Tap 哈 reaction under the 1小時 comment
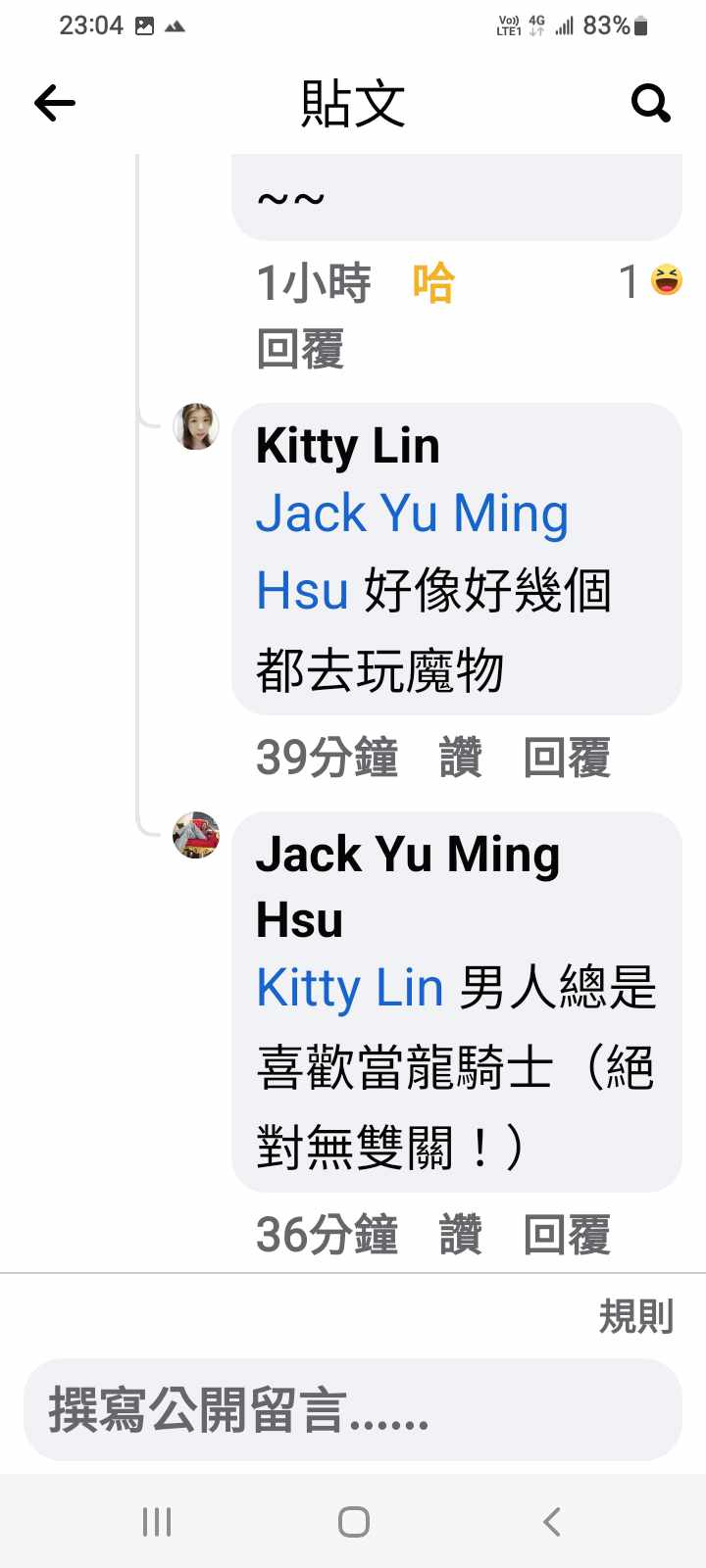This screenshot has height=1568, width=706. (432, 283)
